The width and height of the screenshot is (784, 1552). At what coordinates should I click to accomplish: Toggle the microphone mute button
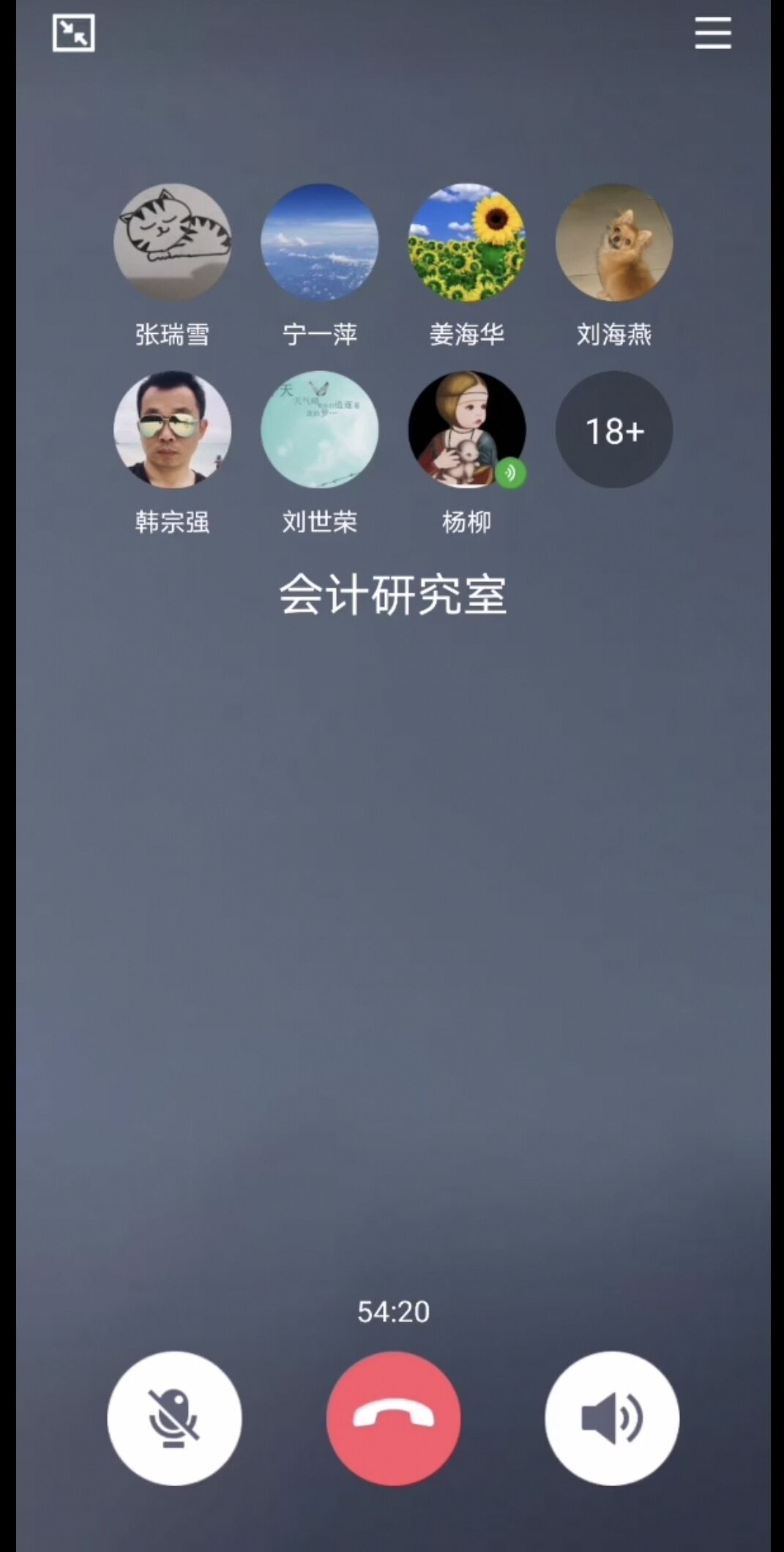pos(174,1418)
